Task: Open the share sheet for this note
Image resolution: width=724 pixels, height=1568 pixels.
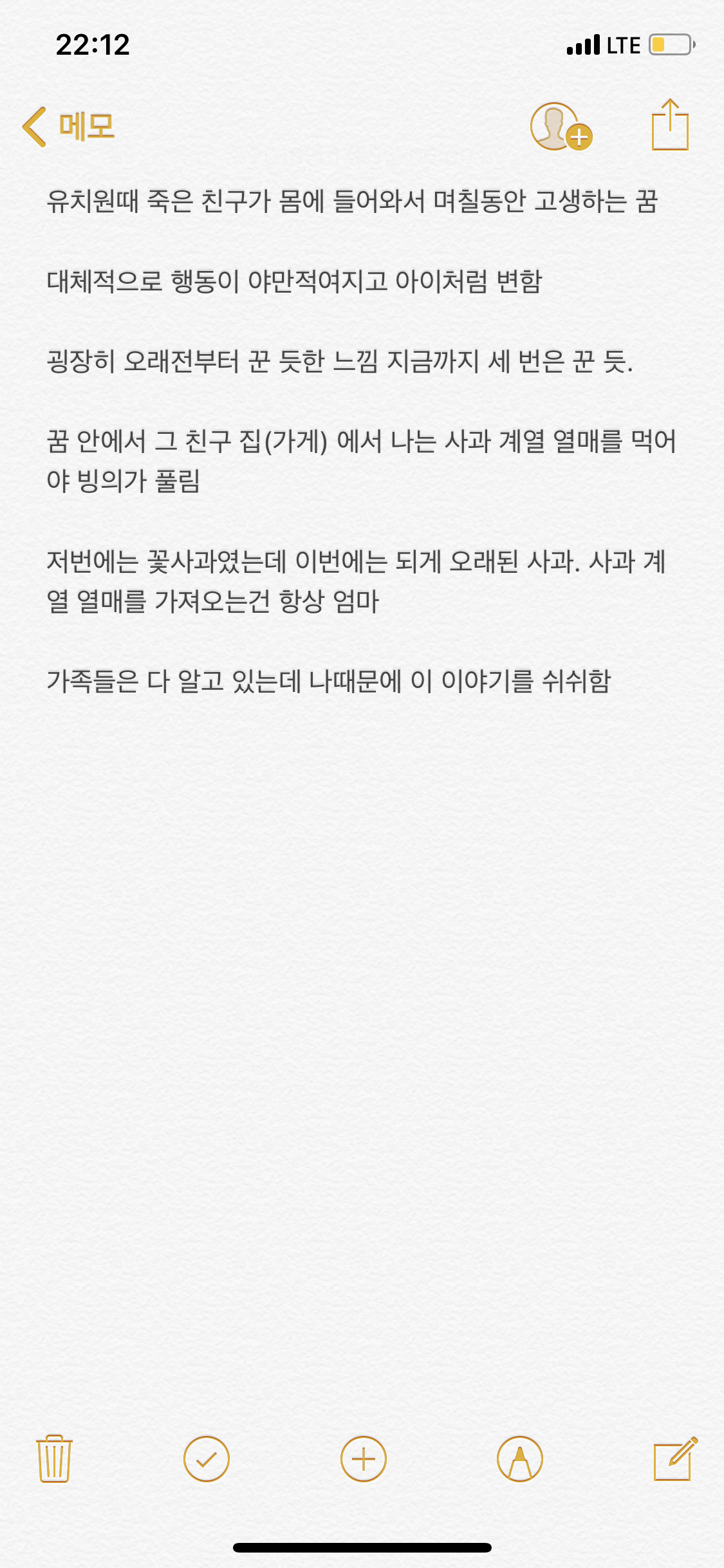Action: click(x=670, y=125)
